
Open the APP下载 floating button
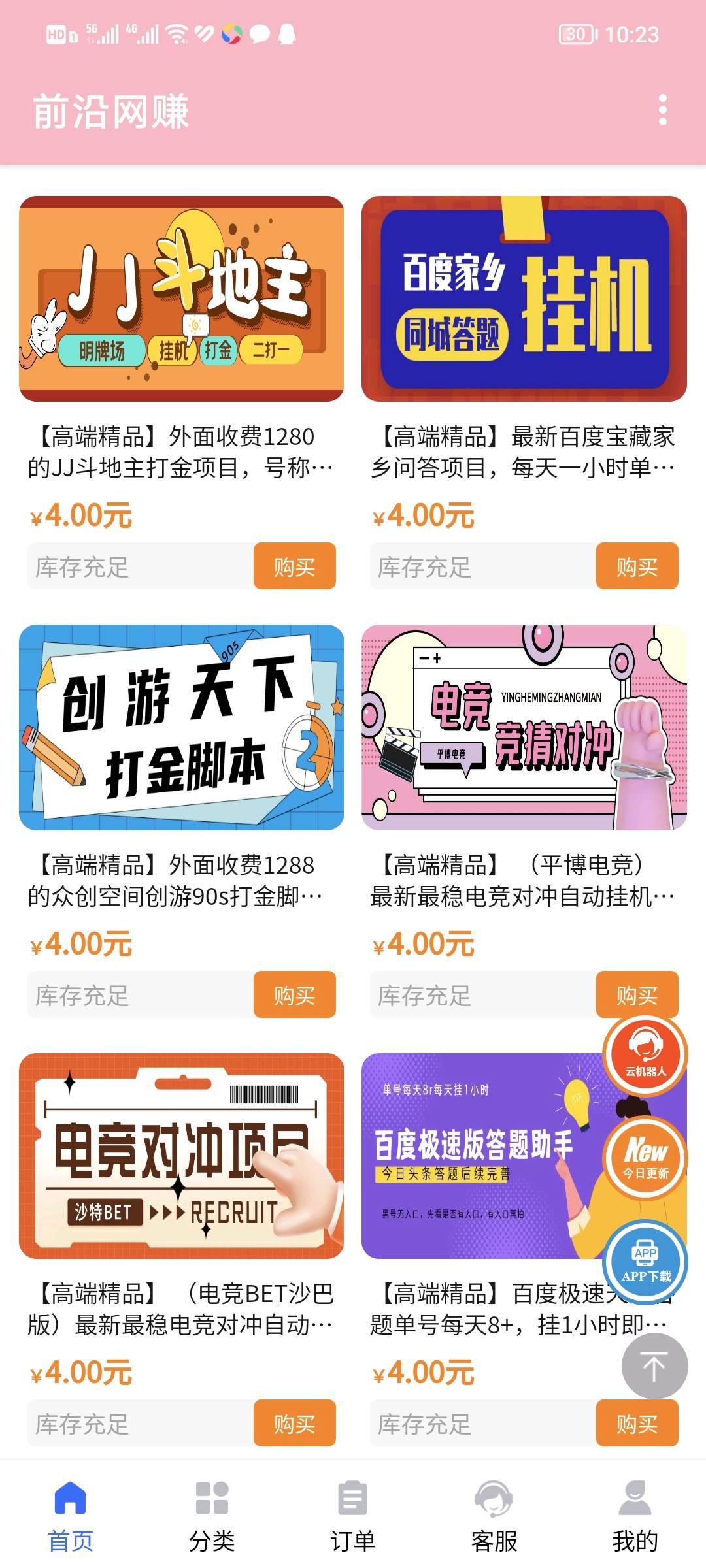click(645, 1262)
